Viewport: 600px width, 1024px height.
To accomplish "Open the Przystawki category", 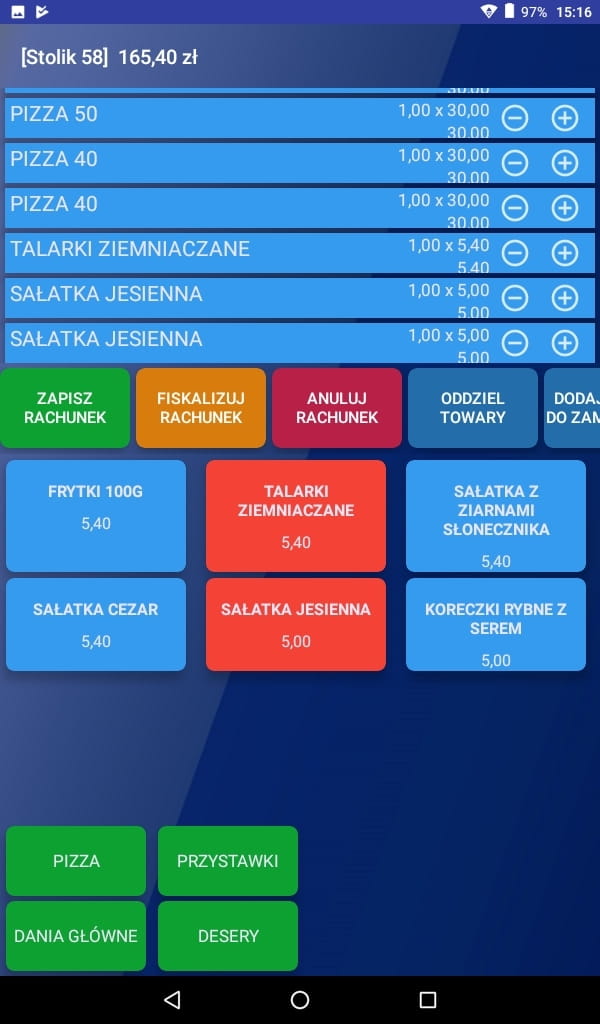I will click(x=228, y=861).
